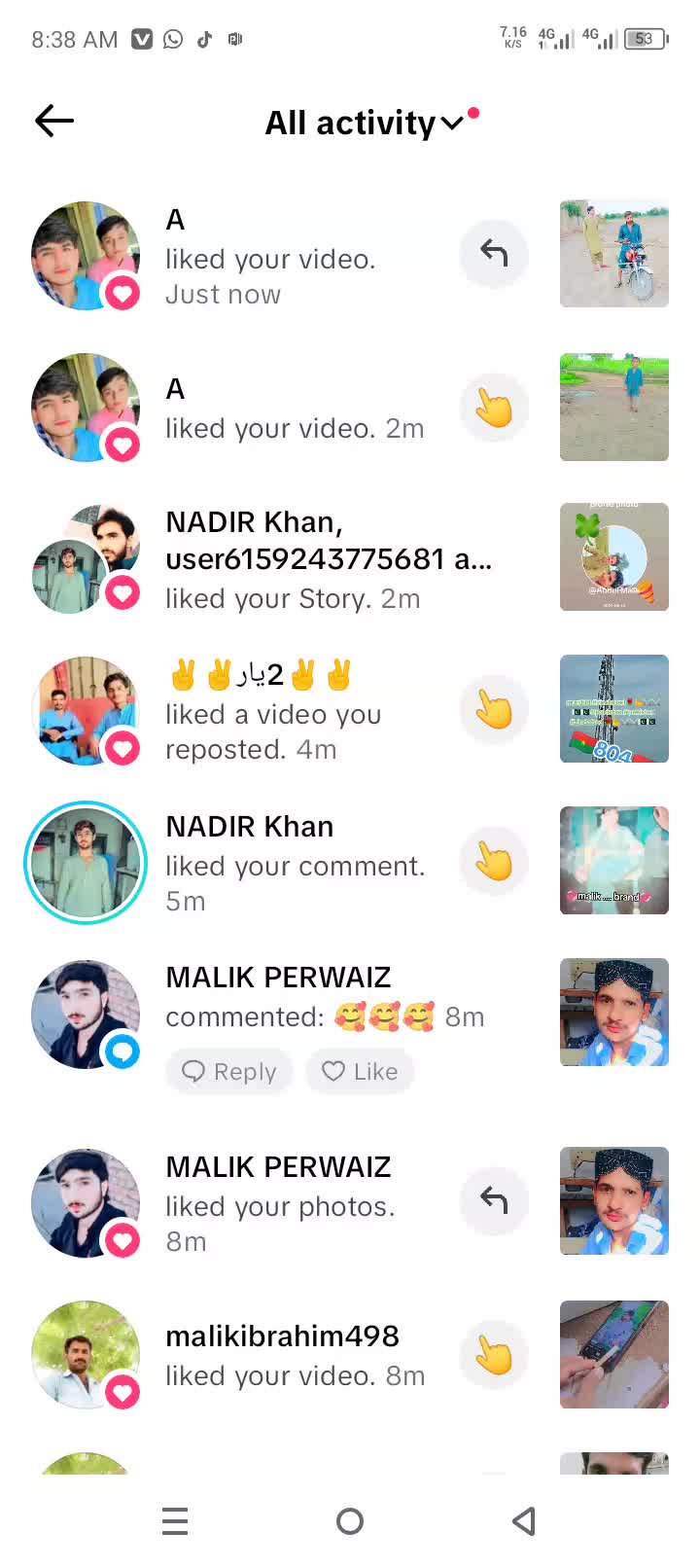Like MALIK PERWAIZ's comment
The image size is (700, 1568).
pos(360,1071)
